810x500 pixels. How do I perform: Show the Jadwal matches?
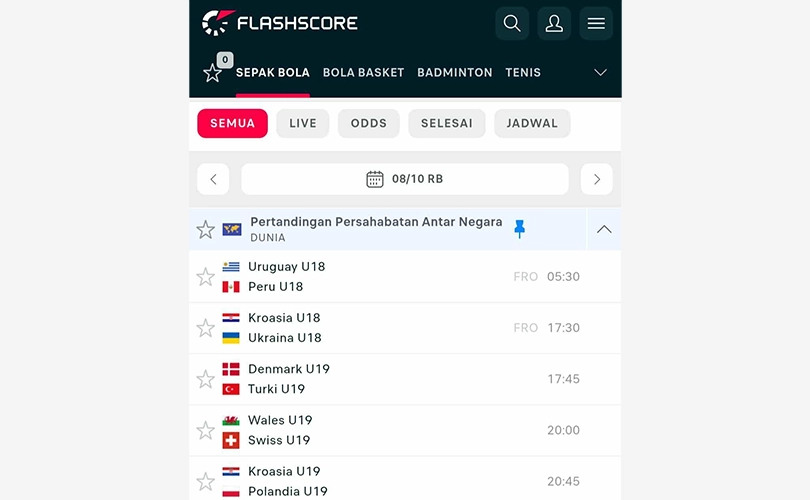(532, 123)
